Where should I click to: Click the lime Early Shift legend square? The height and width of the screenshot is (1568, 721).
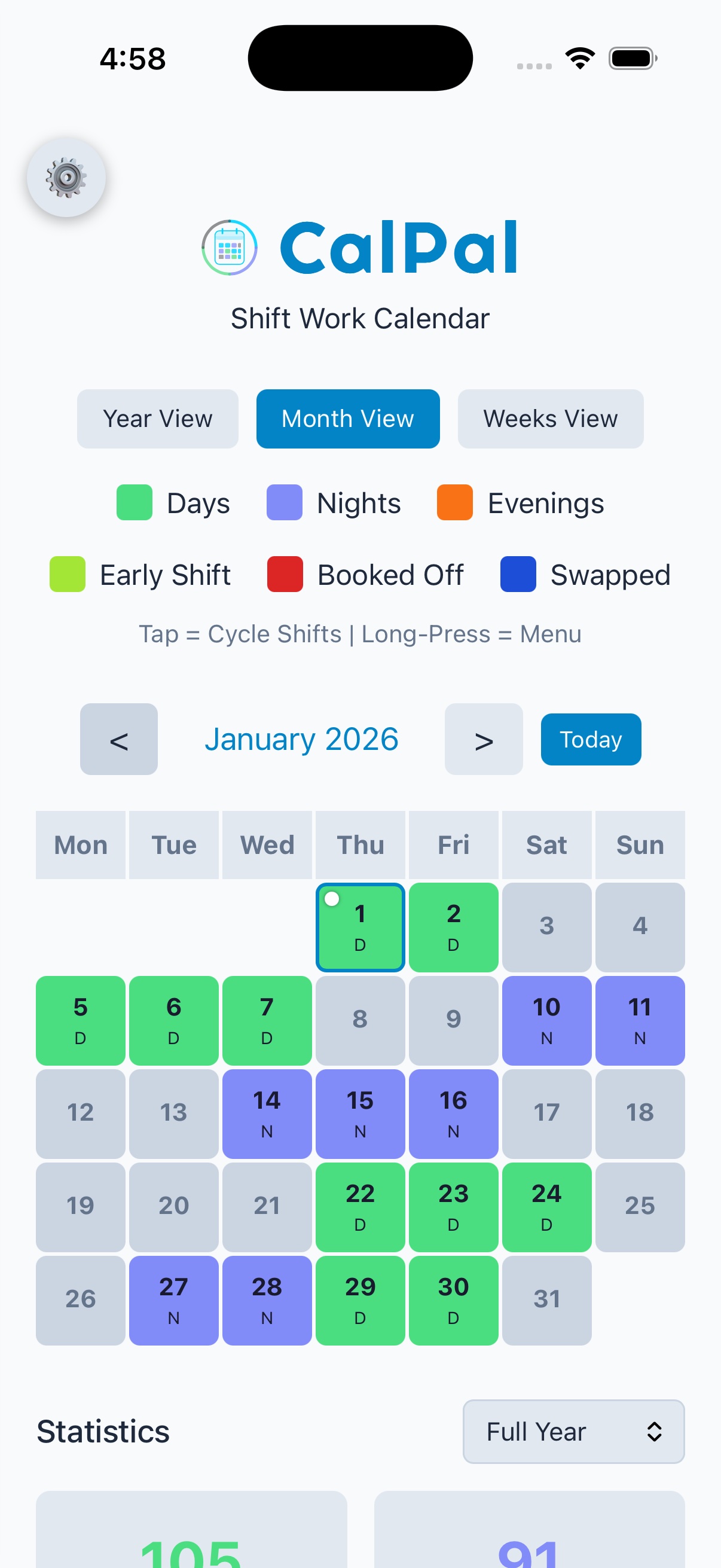click(67, 575)
